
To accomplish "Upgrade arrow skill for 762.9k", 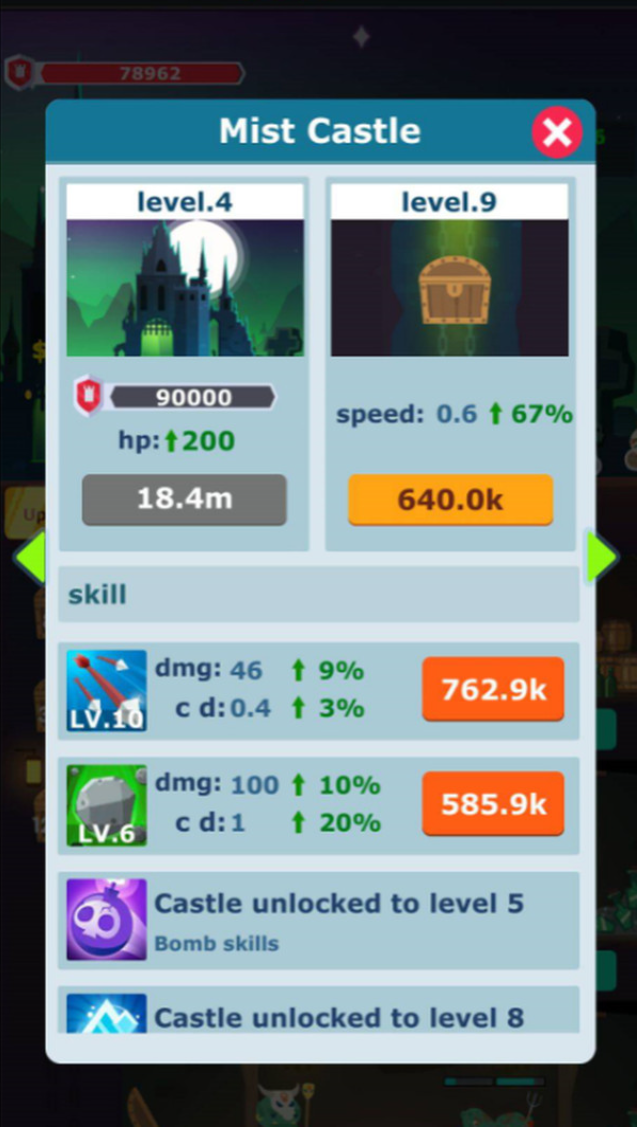I will point(493,689).
